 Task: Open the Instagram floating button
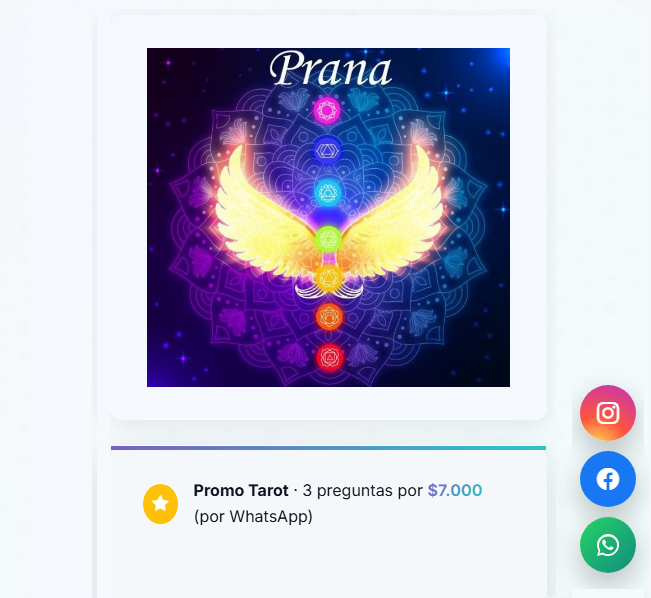(607, 413)
